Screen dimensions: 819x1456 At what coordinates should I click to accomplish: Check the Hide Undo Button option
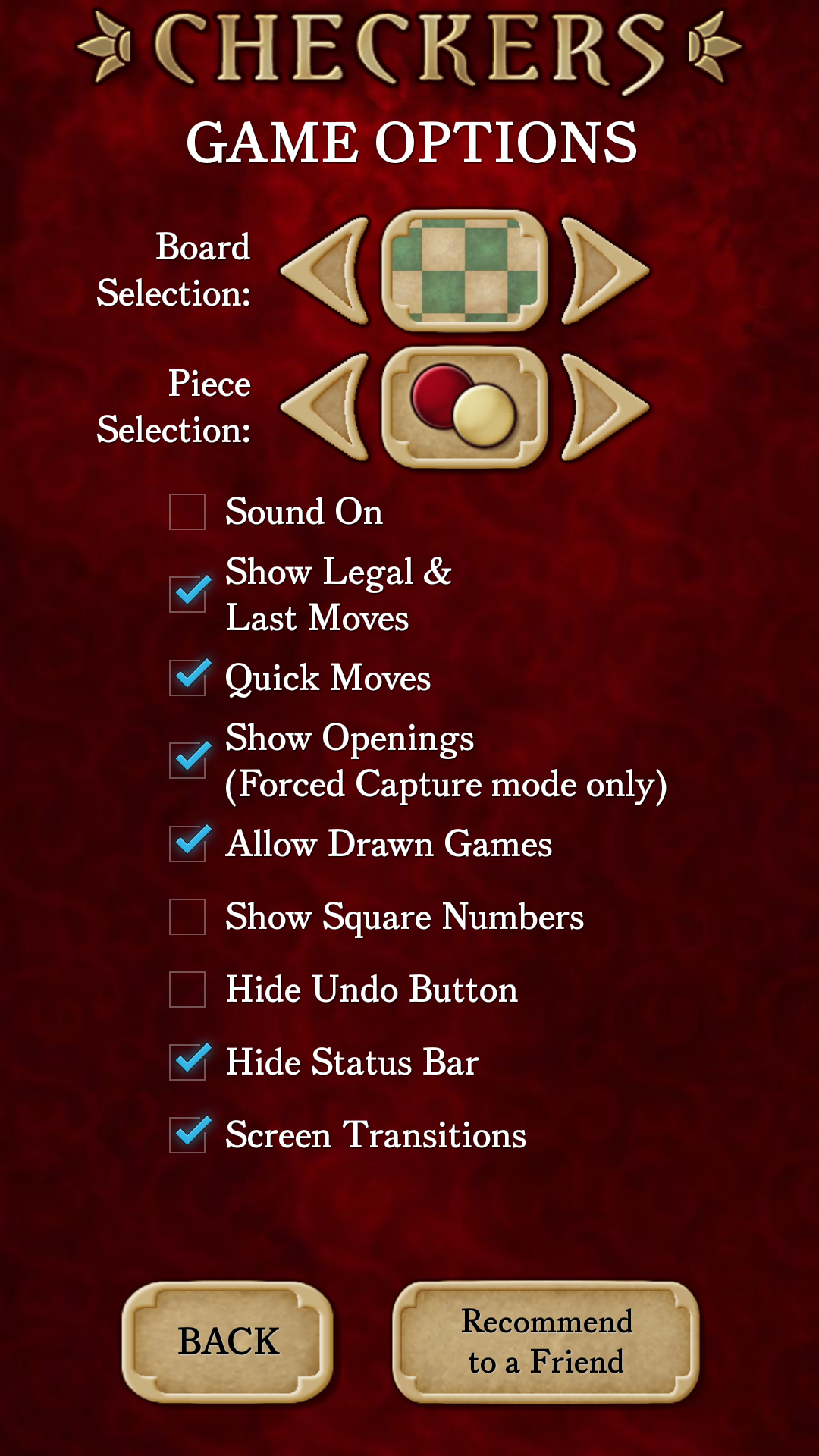(x=187, y=990)
